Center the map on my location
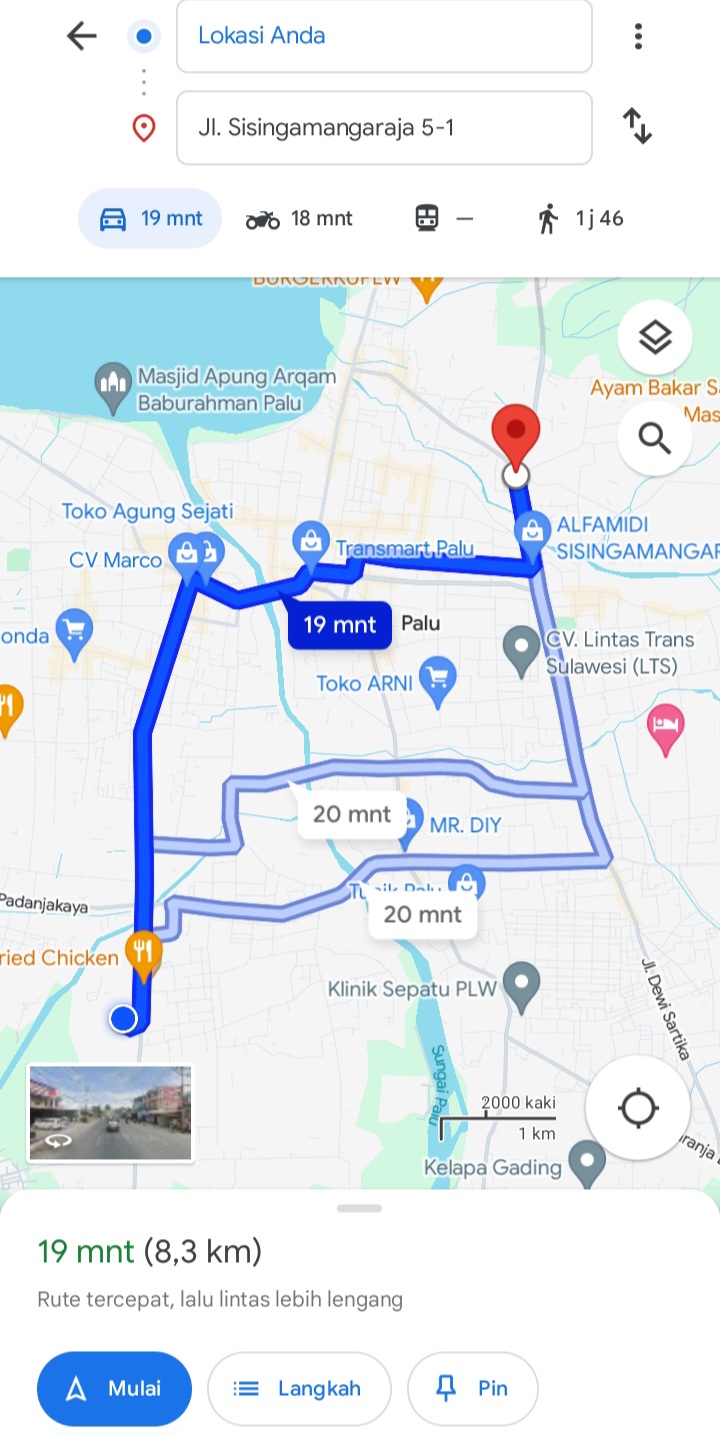This screenshot has width=720, height=1434. (638, 1108)
